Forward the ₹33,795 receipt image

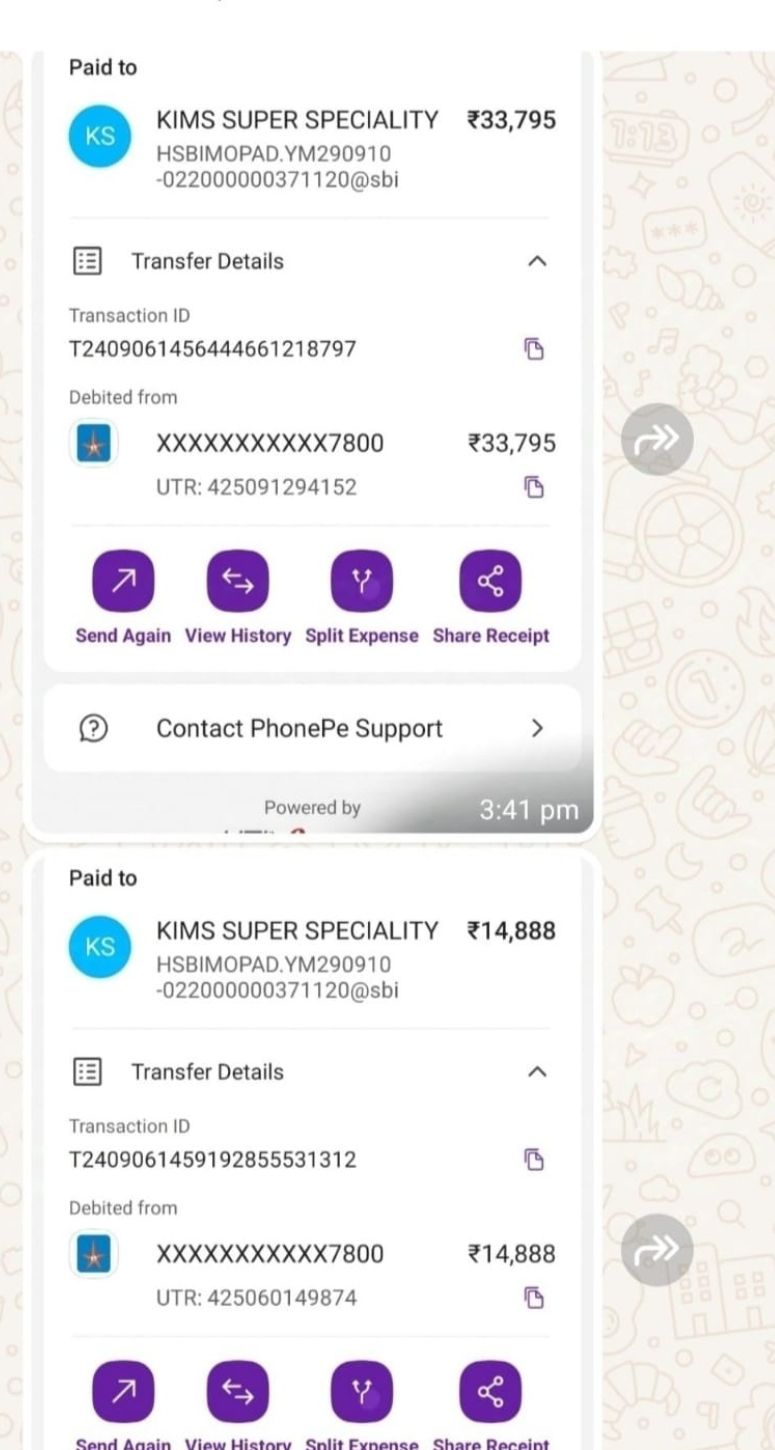pos(657,438)
